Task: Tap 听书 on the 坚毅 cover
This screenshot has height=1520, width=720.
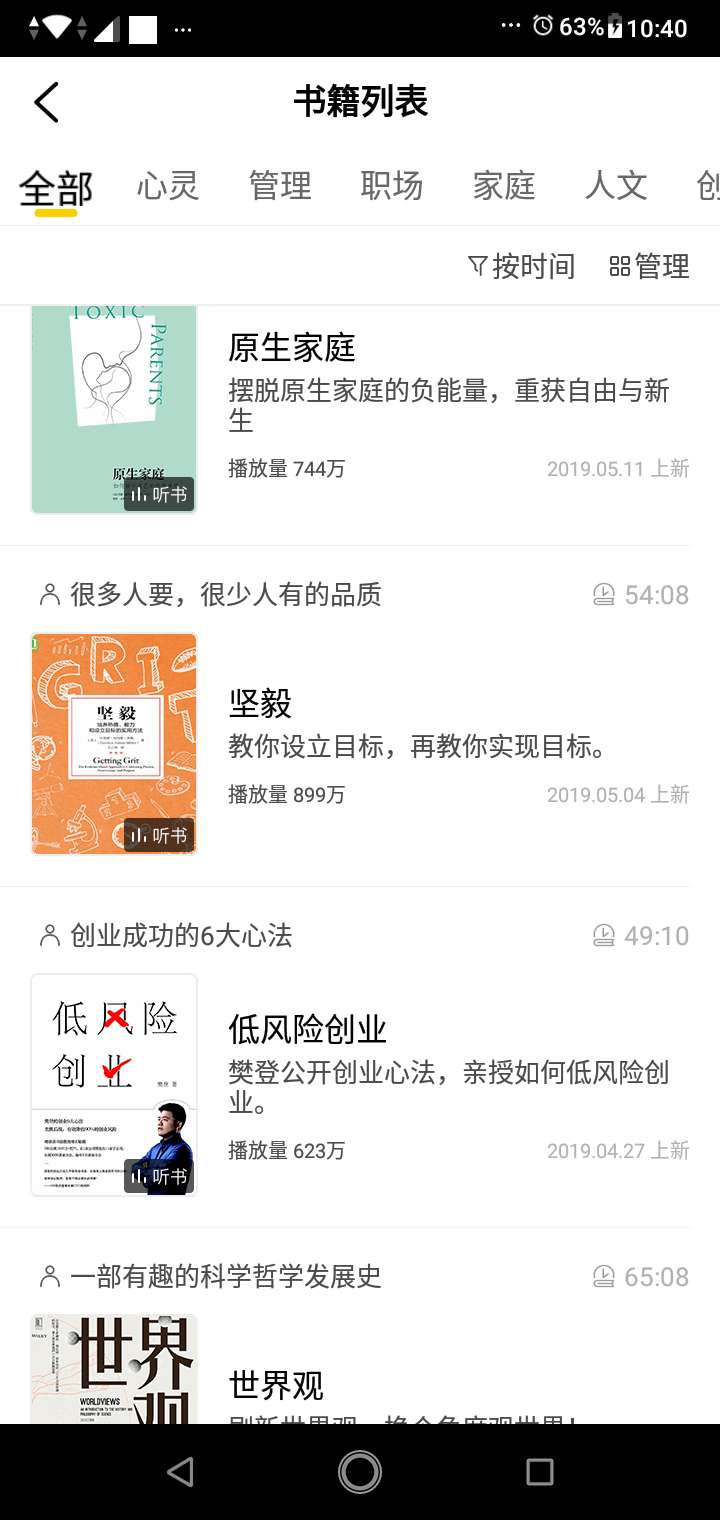Action: [x=160, y=835]
